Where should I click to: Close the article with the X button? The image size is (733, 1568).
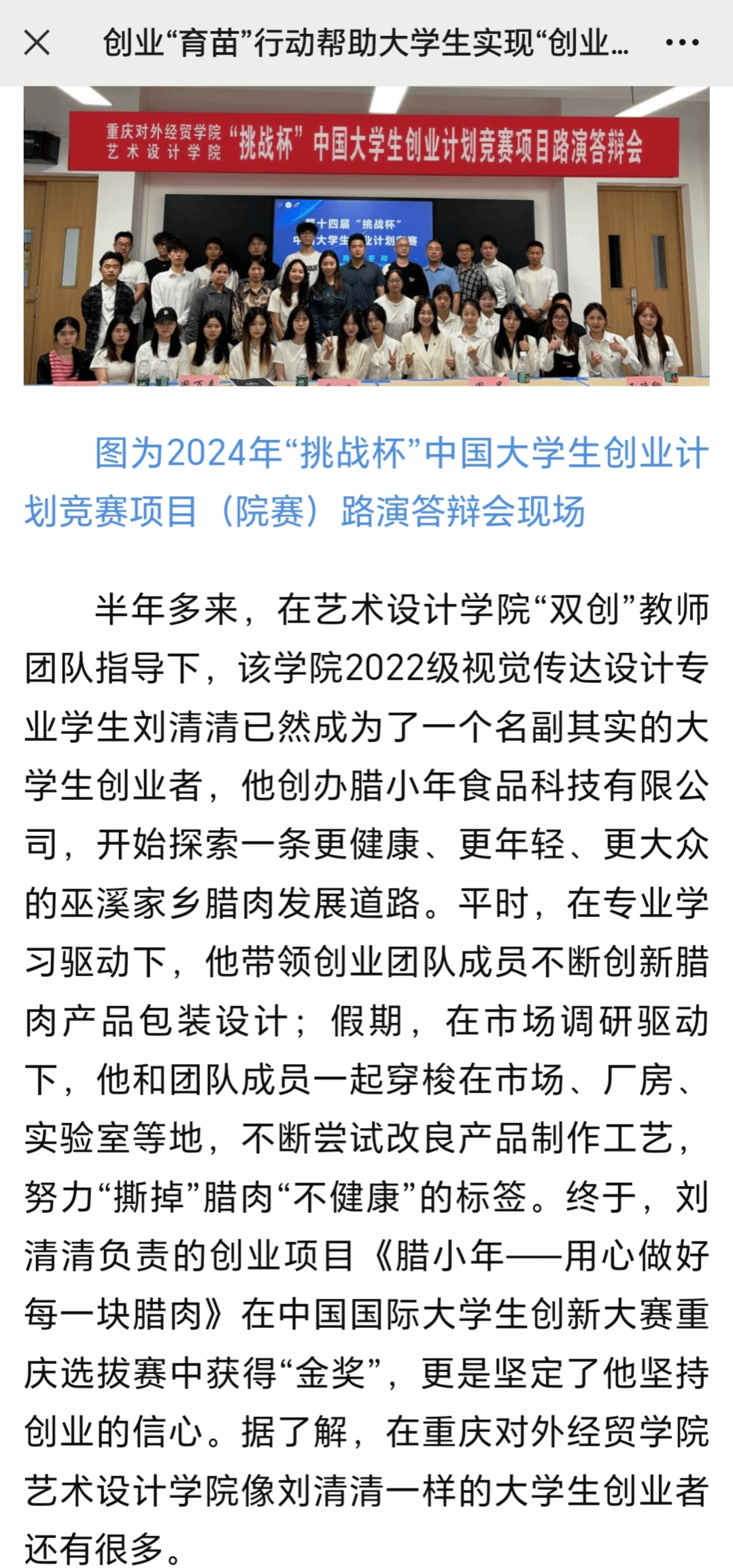pyautogui.click(x=37, y=43)
